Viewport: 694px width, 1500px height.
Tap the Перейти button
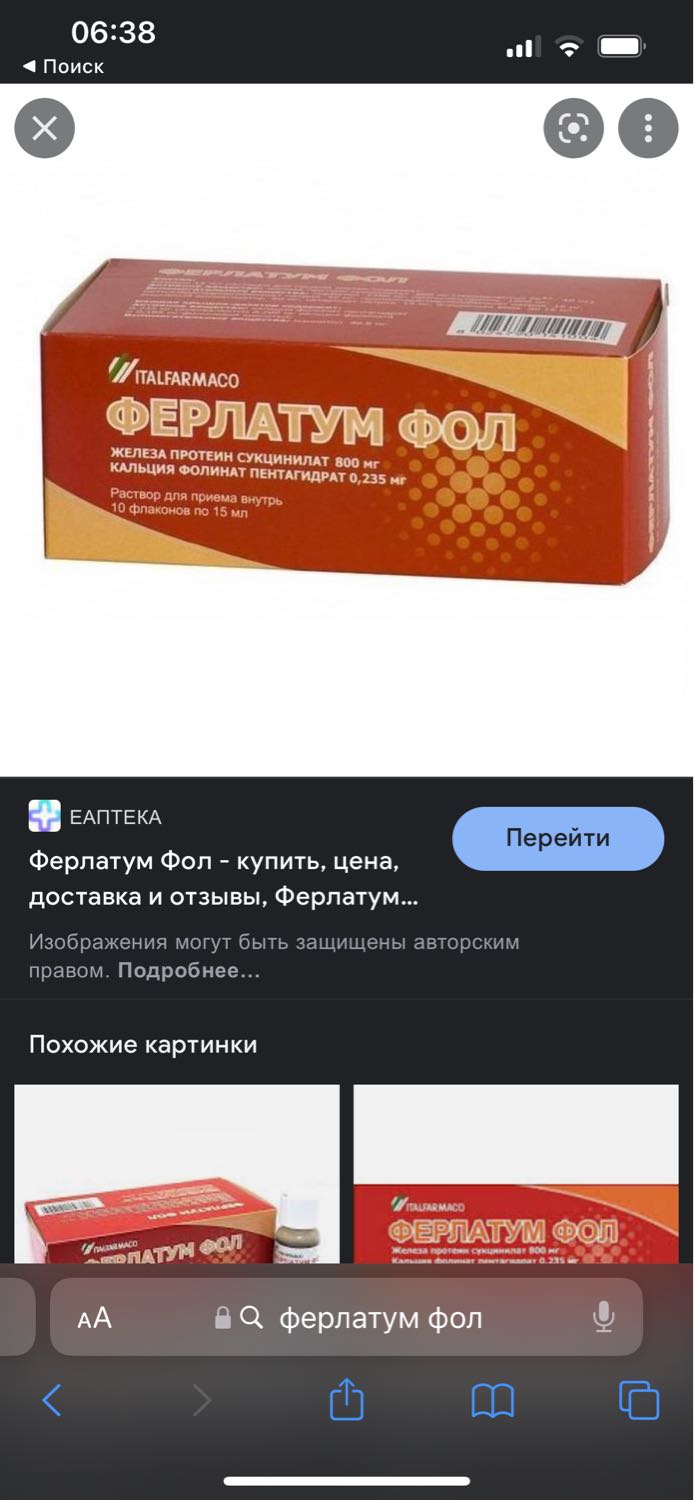(x=557, y=838)
